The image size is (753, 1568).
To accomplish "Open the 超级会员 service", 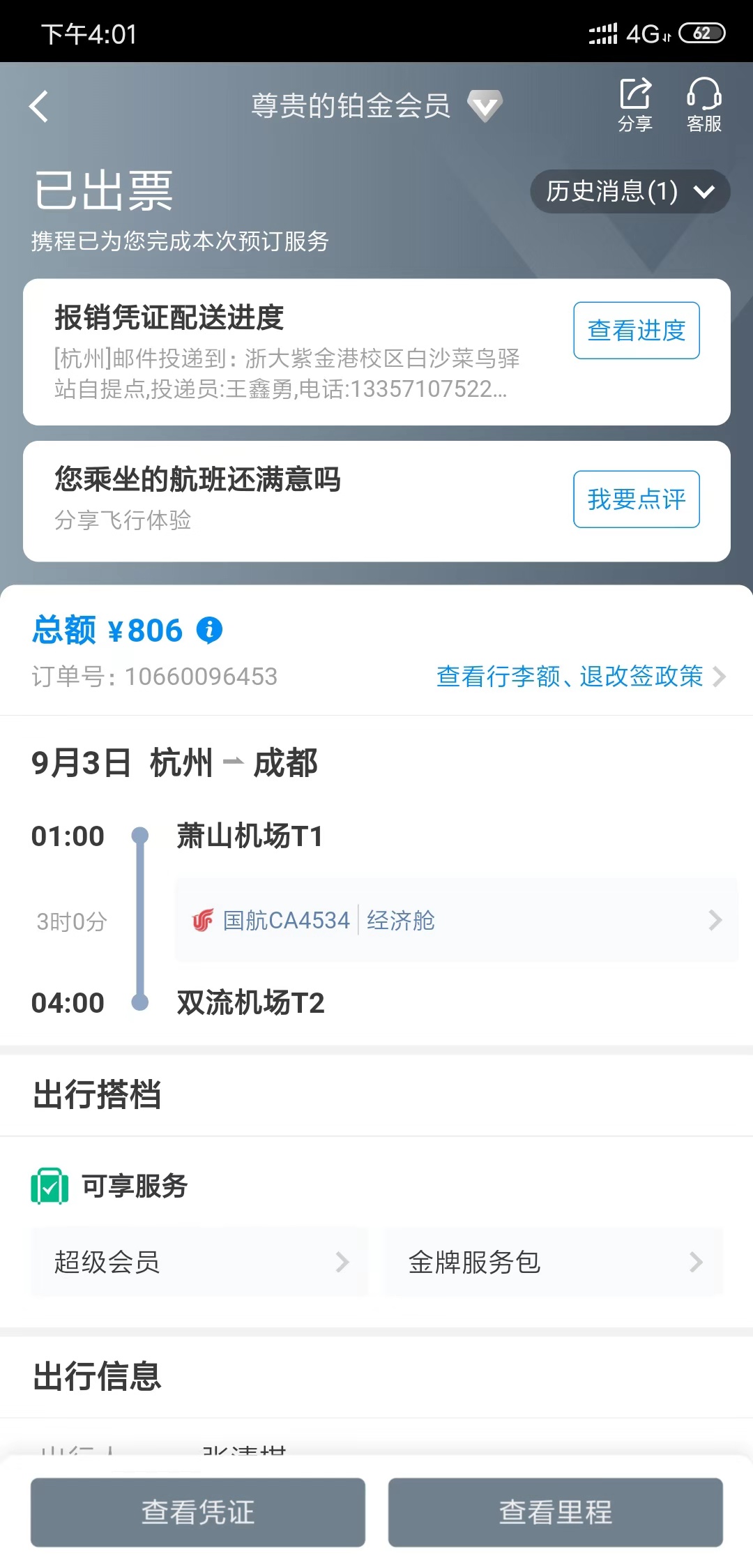I will 199,1262.
